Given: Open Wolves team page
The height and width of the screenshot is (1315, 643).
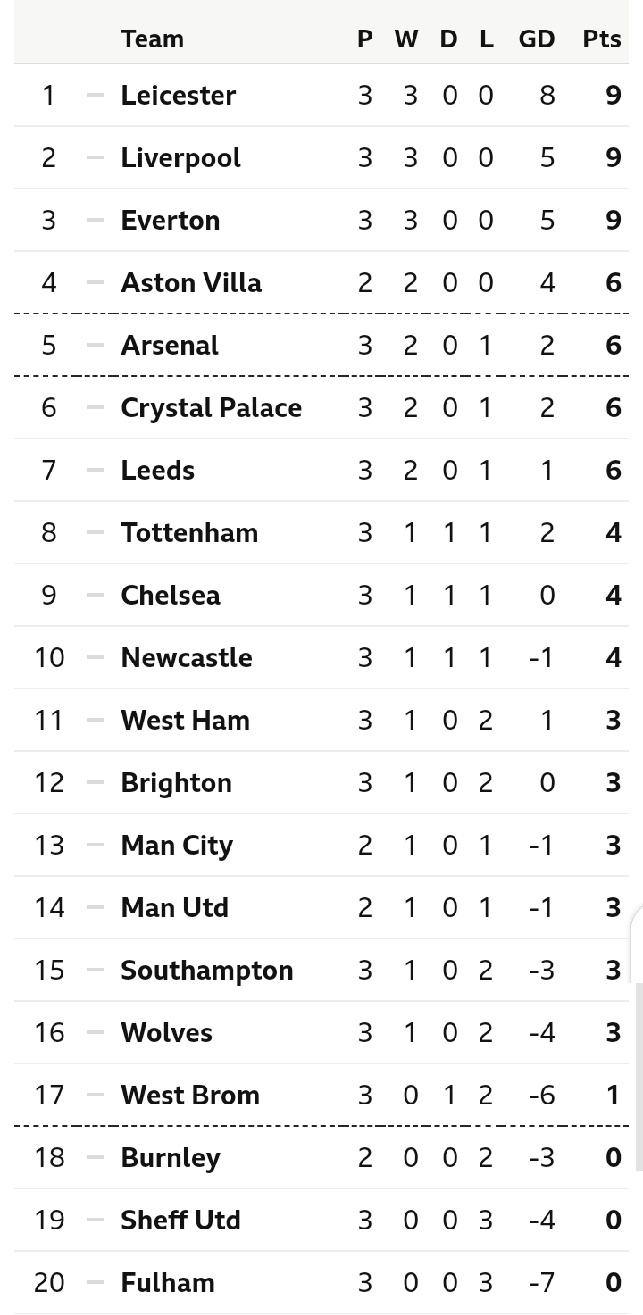Looking at the screenshot, I should pyautogui.click(x=166, y=1033).
